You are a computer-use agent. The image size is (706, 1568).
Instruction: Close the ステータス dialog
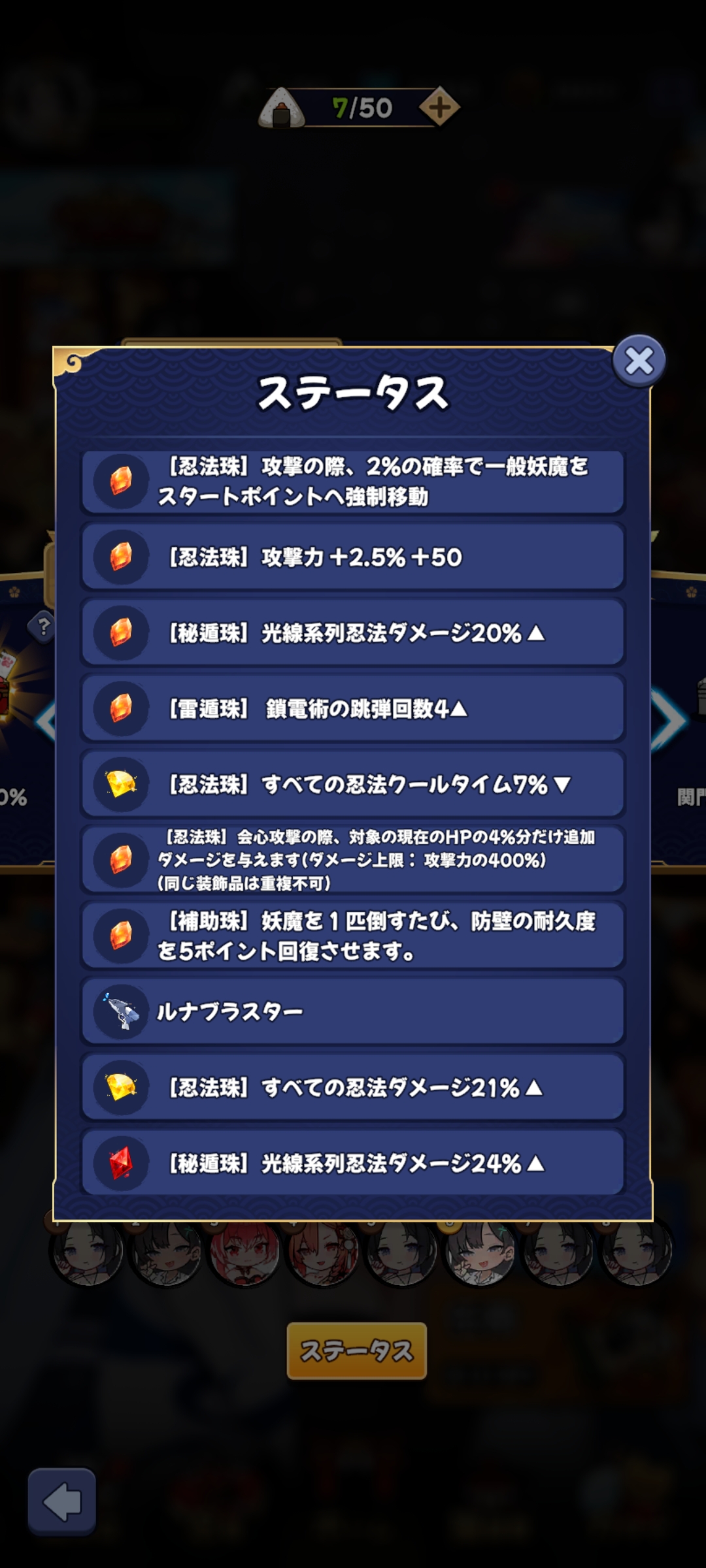pos(639,361)
